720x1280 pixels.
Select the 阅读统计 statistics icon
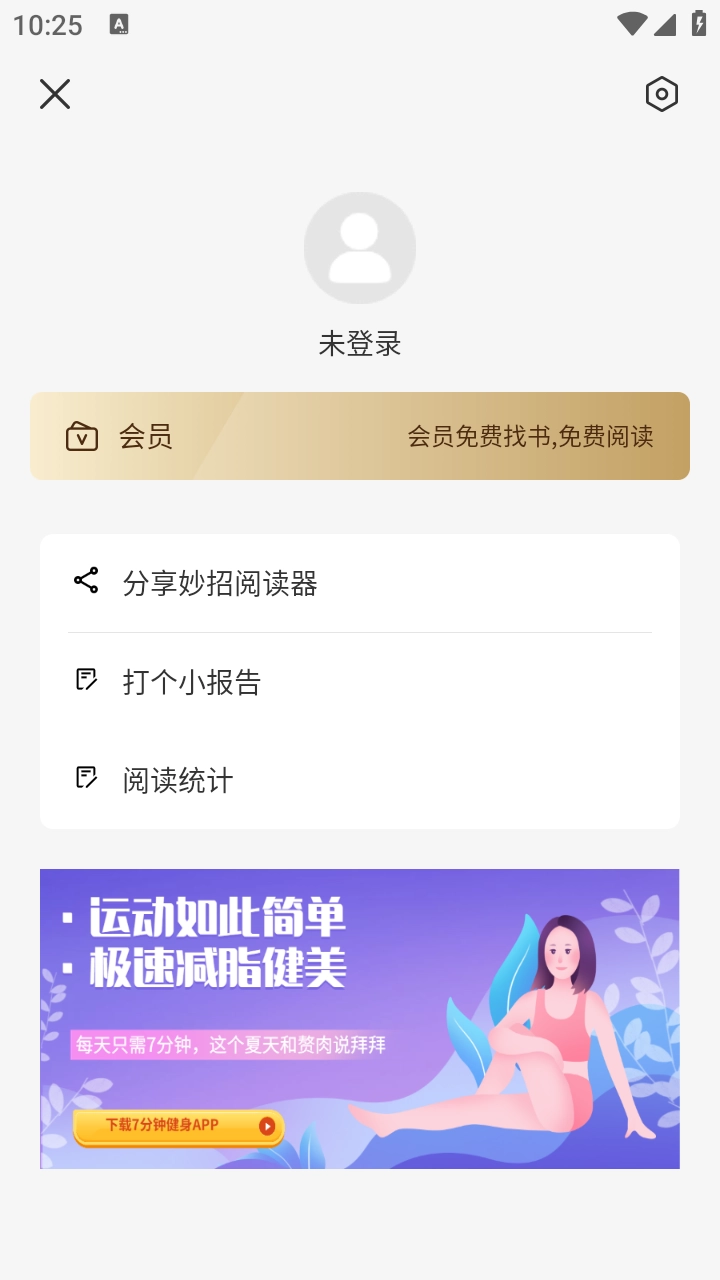pos(86,778)
